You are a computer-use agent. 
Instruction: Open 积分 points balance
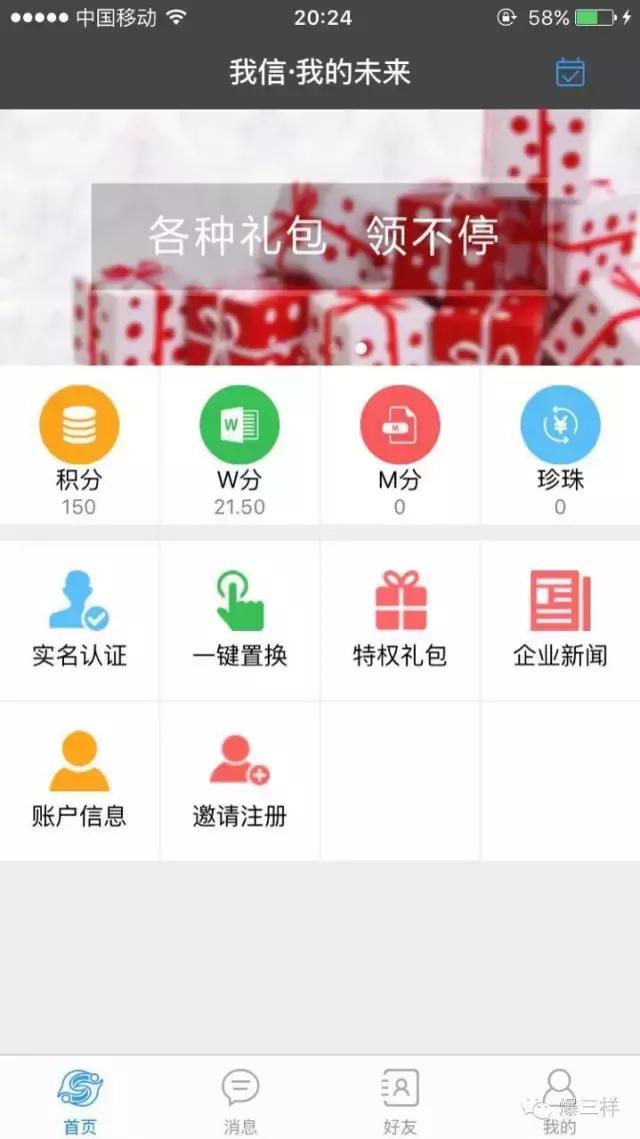pos(79,446)
